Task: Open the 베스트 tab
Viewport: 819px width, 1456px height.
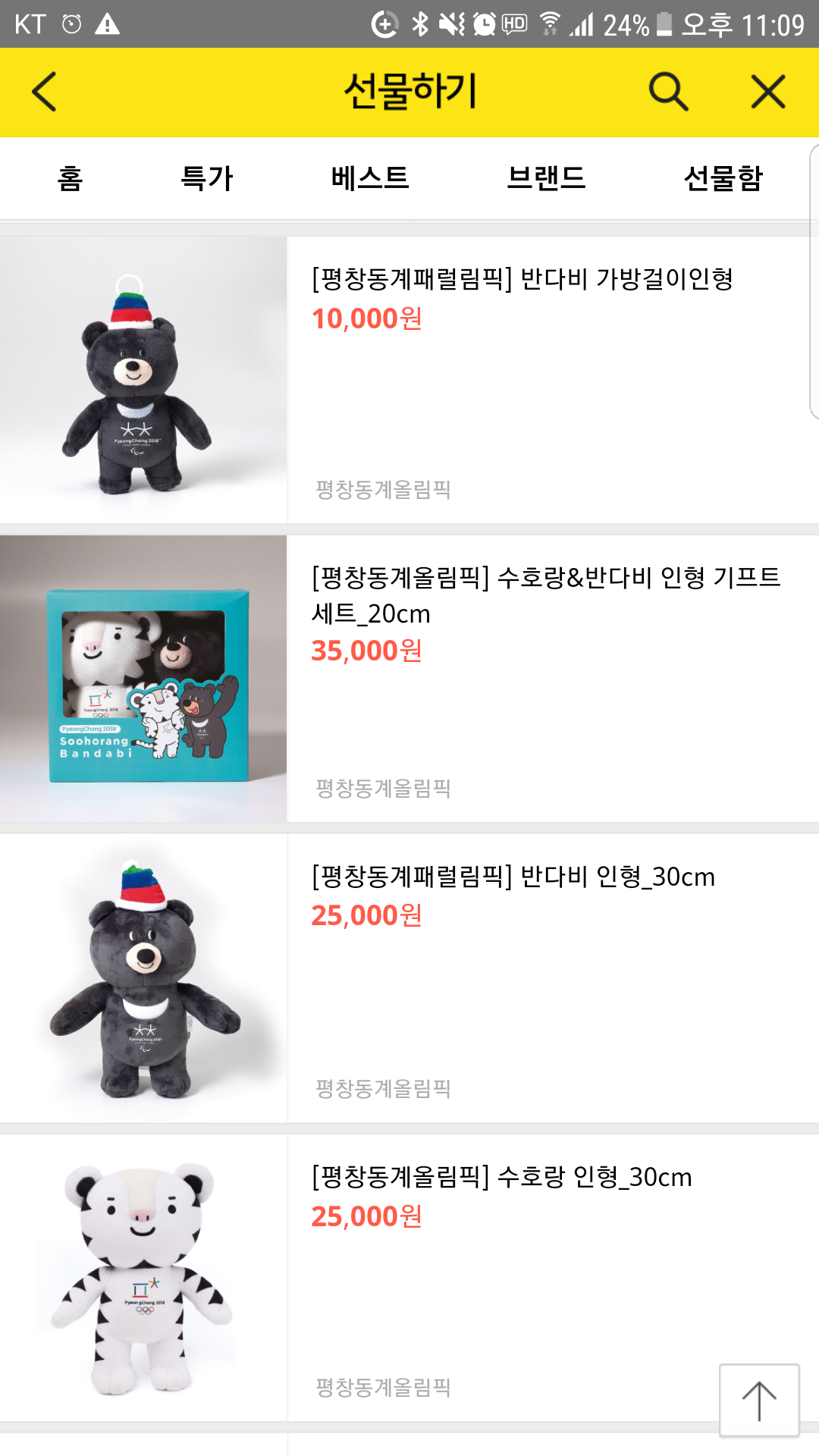Action: [x=370, y=179]
